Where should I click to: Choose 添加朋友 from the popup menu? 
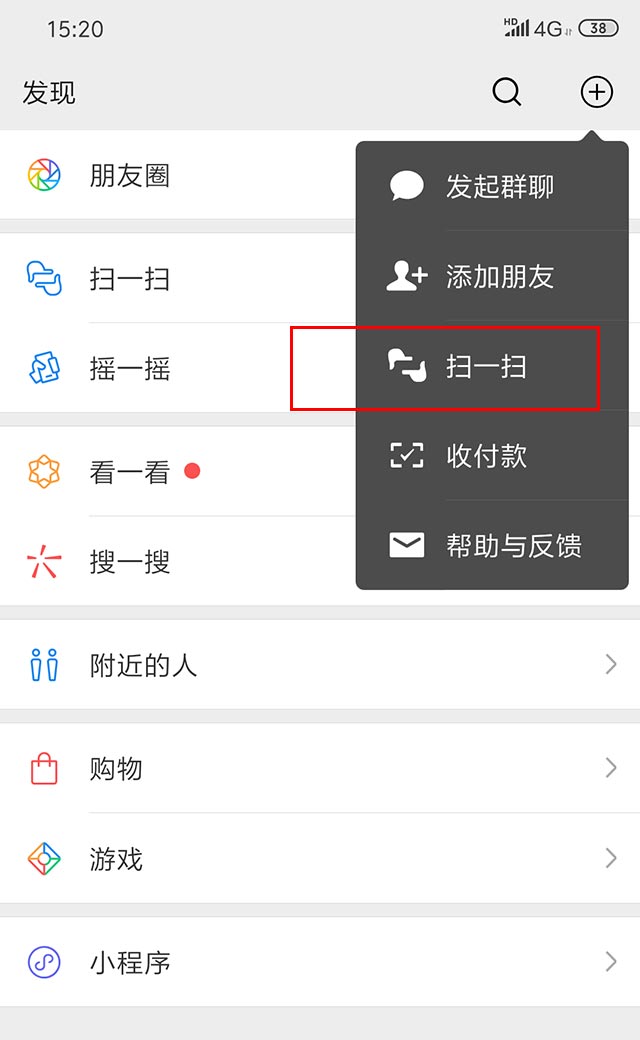click(x=492, y=276)
